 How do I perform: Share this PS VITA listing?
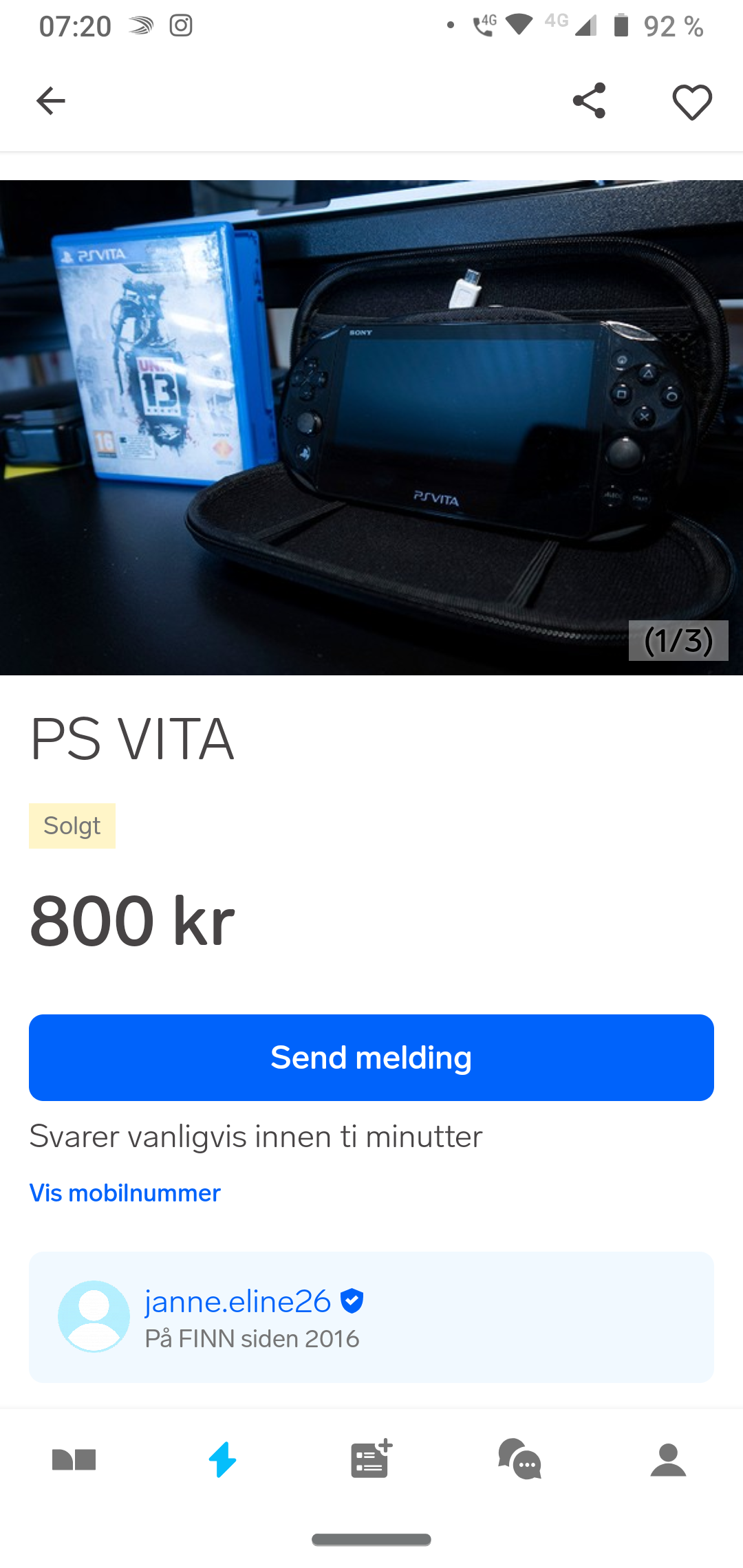(589, 101)
